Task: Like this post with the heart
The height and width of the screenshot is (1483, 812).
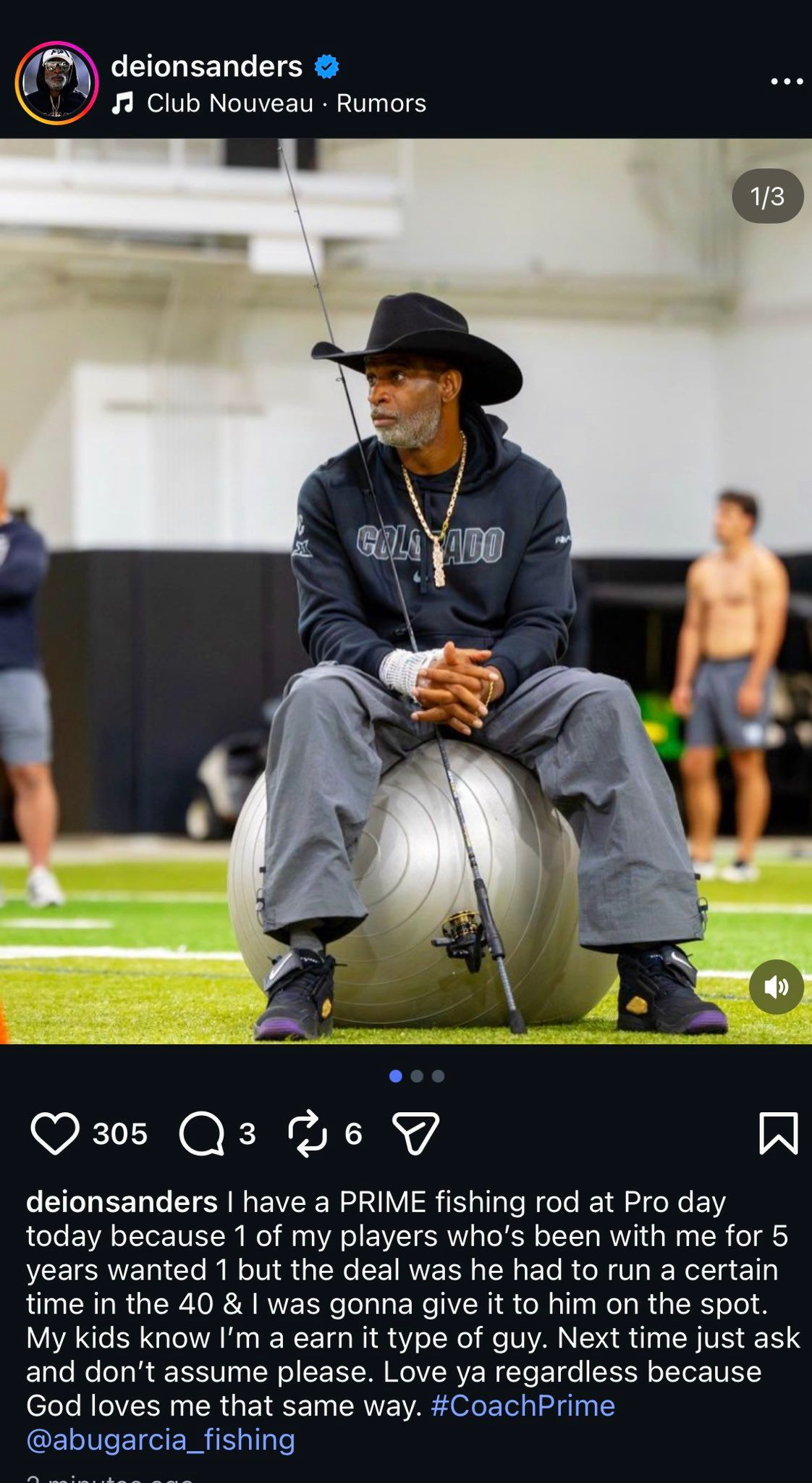Action: click(x=55, y=1133)
